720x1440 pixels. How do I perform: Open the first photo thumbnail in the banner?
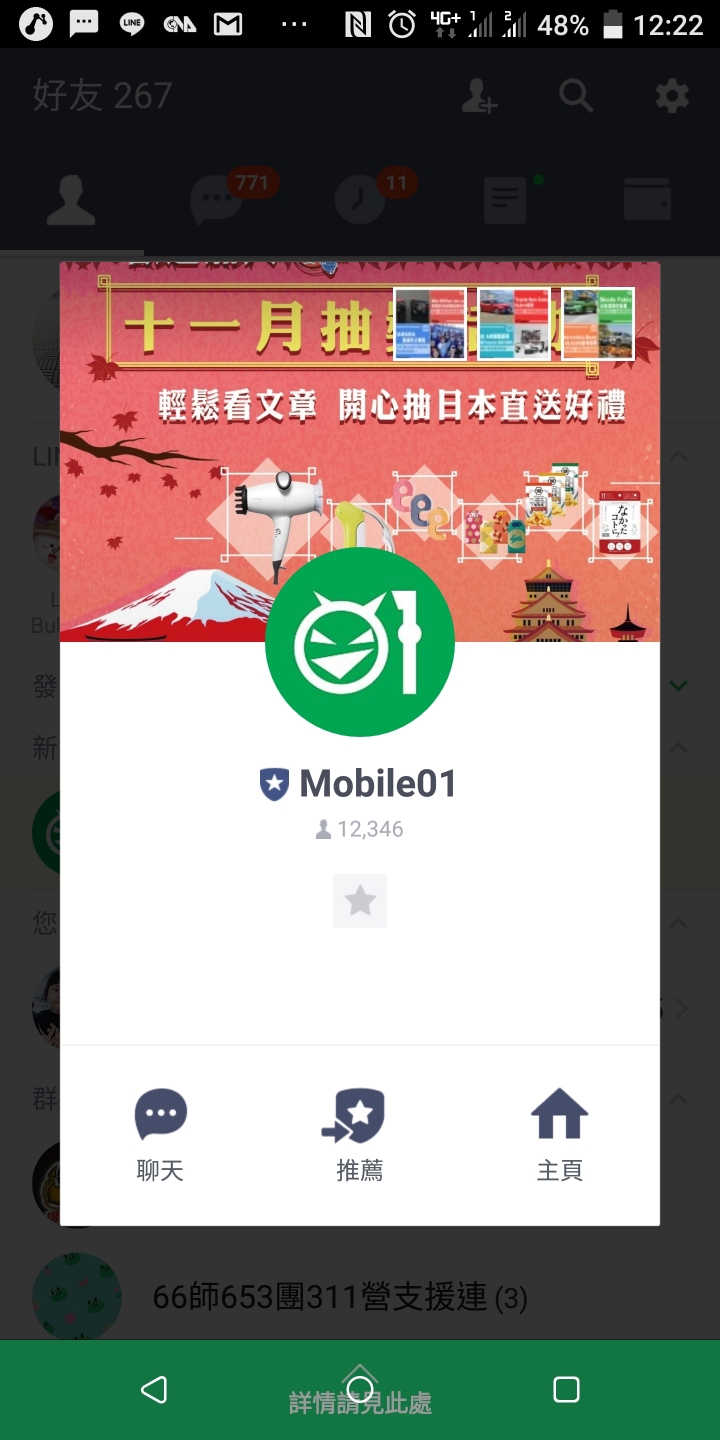[430, 324]
